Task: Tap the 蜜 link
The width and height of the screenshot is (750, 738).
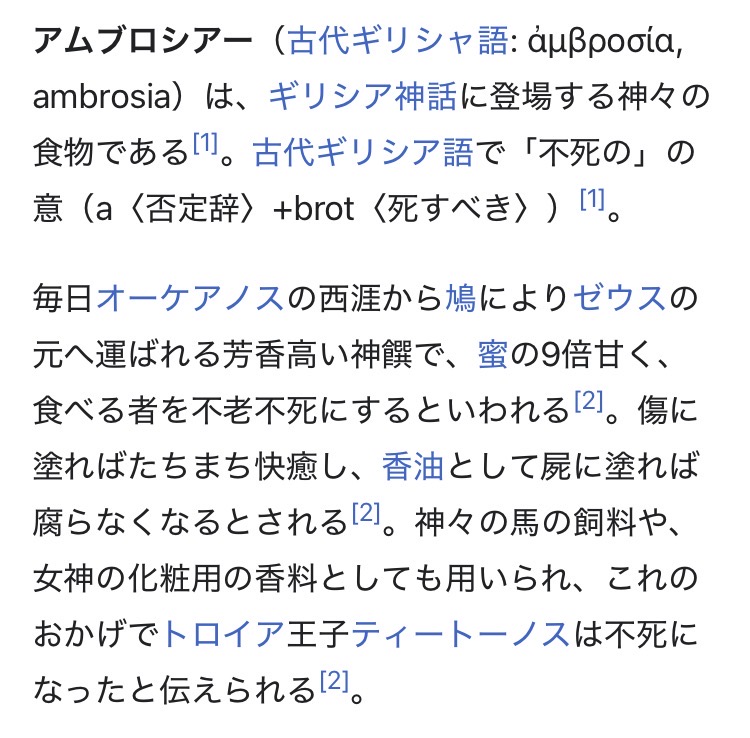Action: (492, 354)
